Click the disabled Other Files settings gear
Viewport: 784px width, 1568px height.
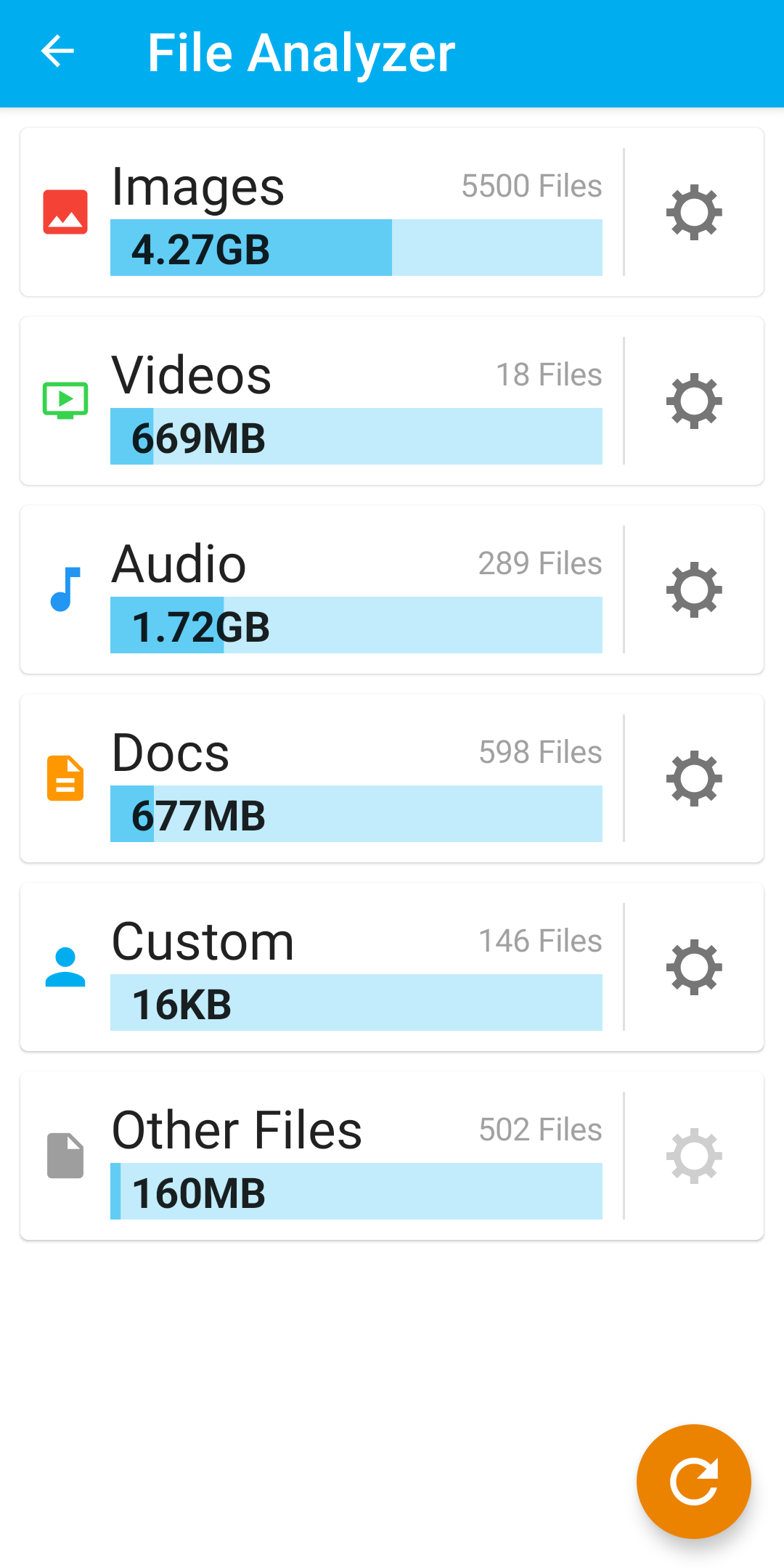[x=693, y=1156]
